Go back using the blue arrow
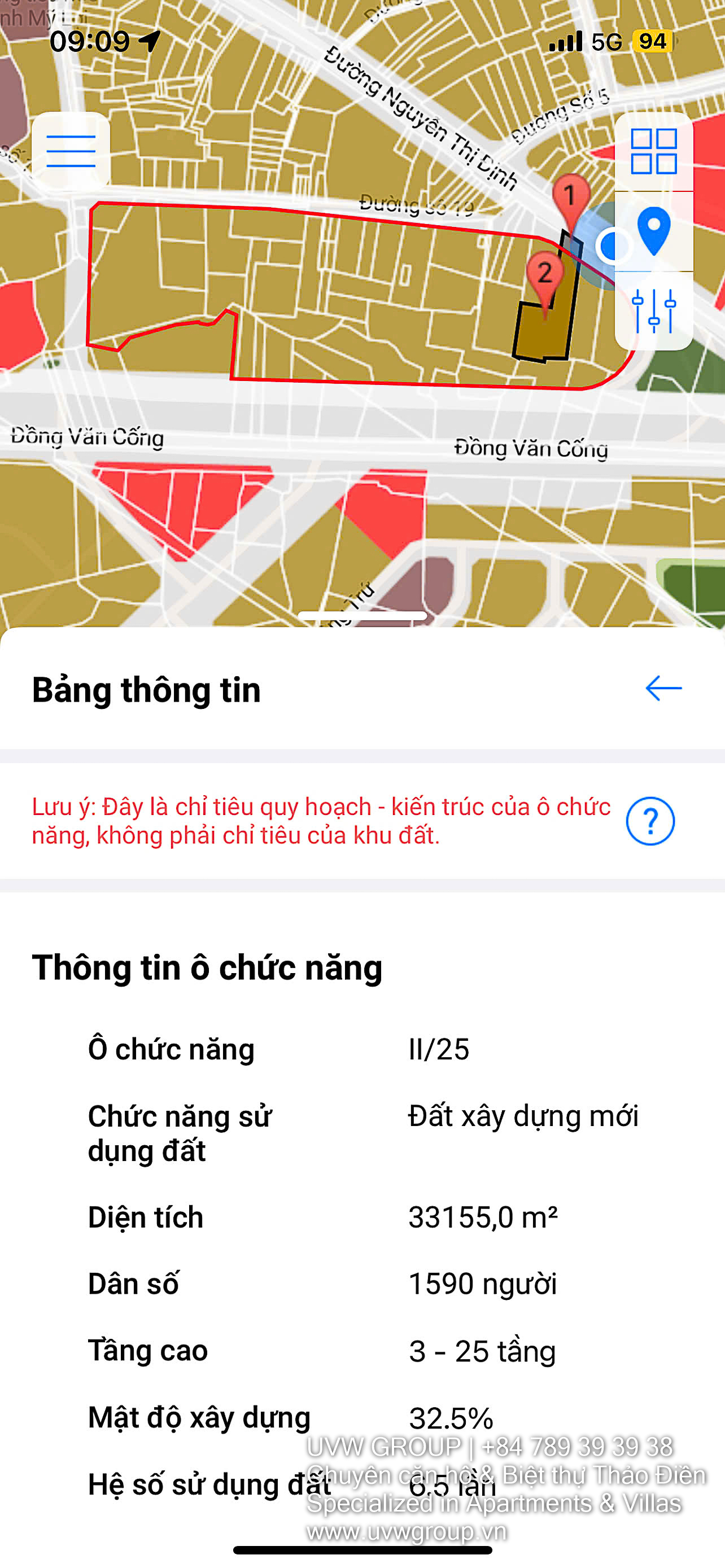Image resolution: width=725 pixels, height=1568 pixels. [663, 689]
